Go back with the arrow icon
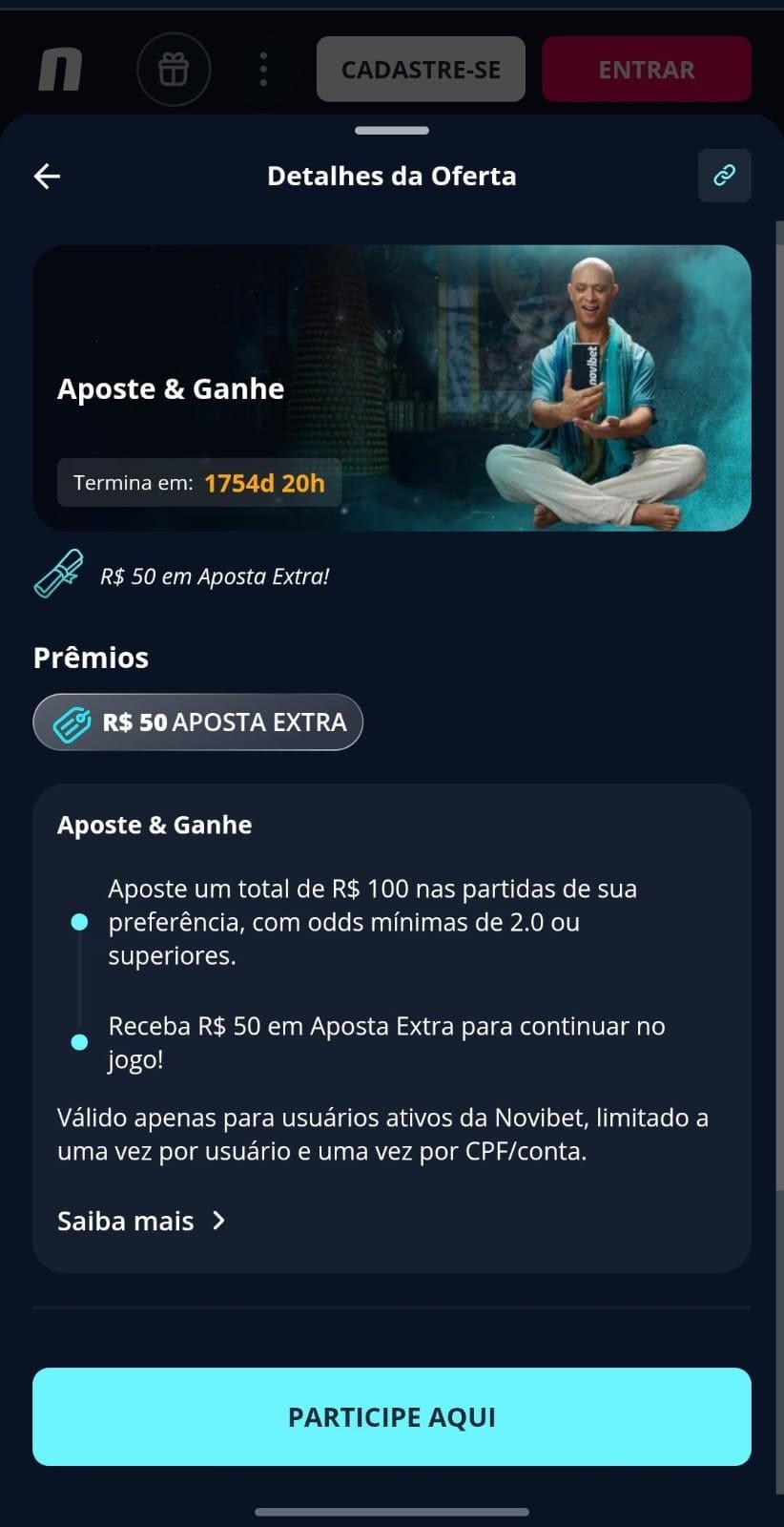 (47, 176)
